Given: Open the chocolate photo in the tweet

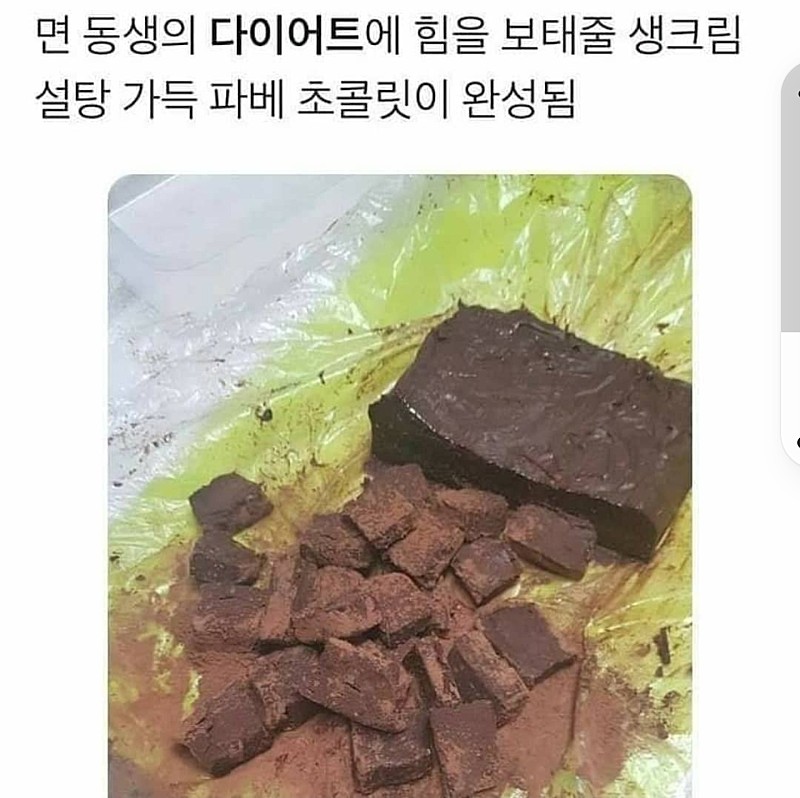Looking at the screenshot, I should [x=399, y=485].
